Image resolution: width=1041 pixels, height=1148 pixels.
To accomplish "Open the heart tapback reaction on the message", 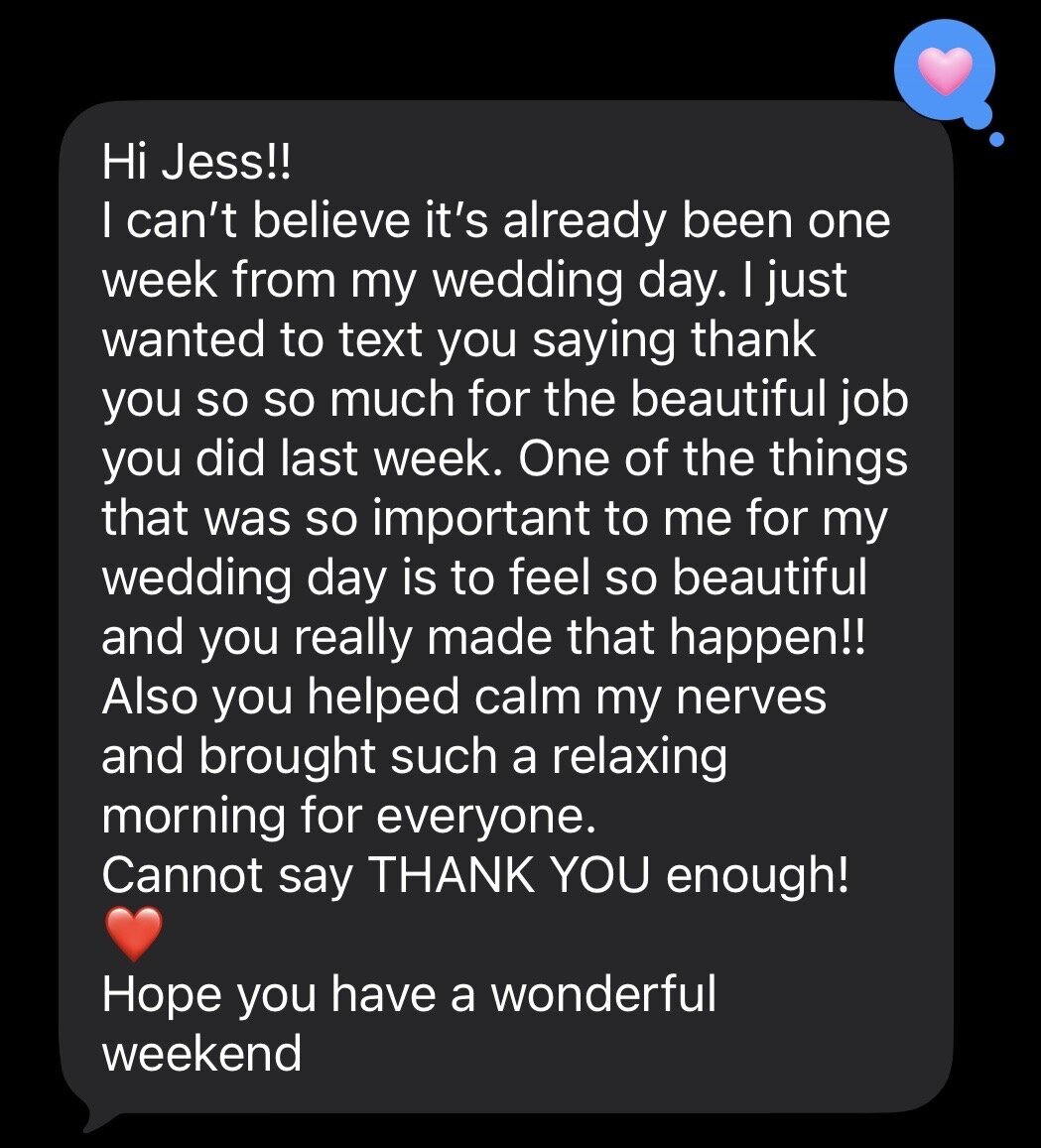I will (945, 71).
